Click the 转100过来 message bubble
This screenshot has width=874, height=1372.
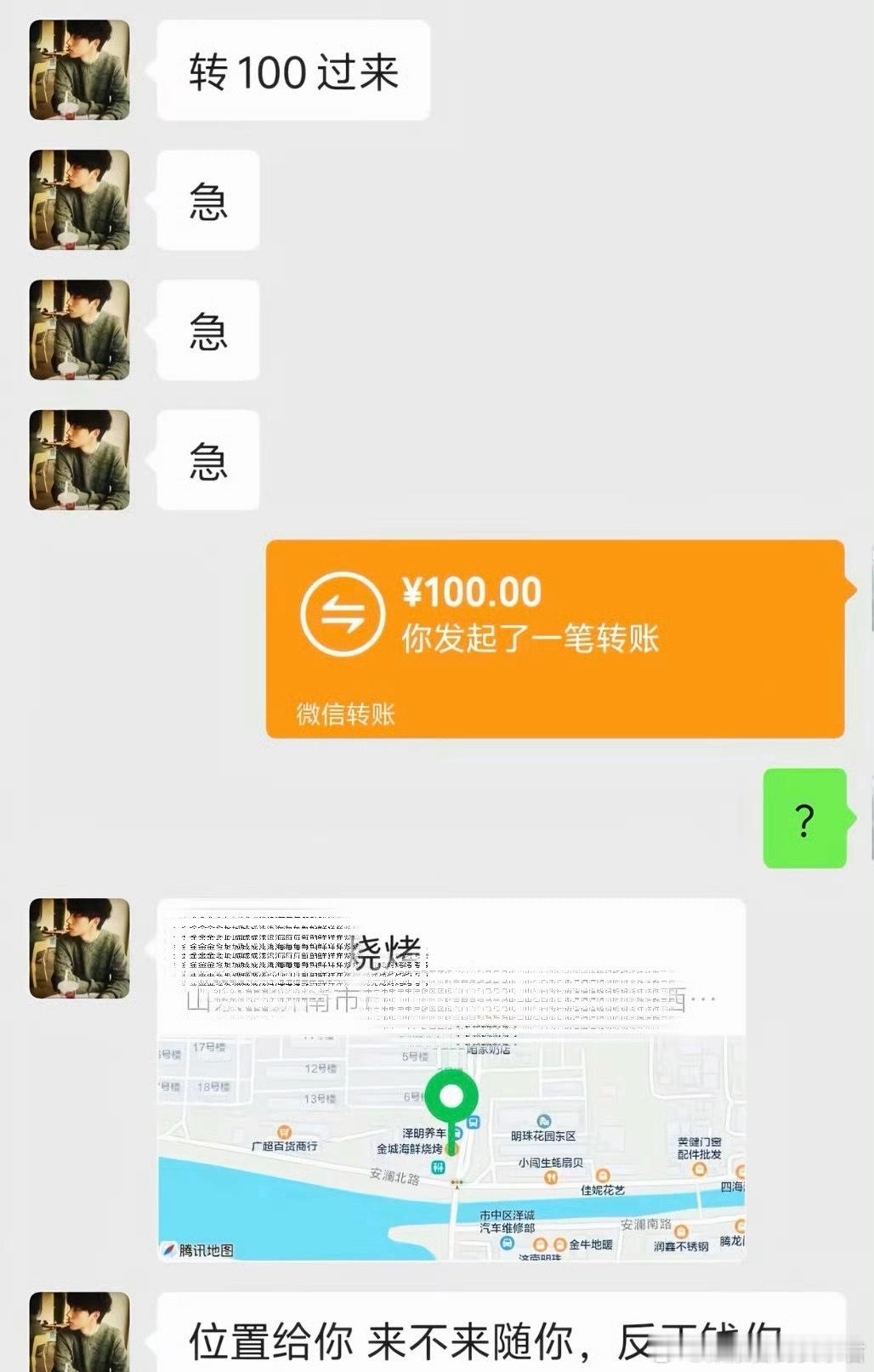point(292,72)
